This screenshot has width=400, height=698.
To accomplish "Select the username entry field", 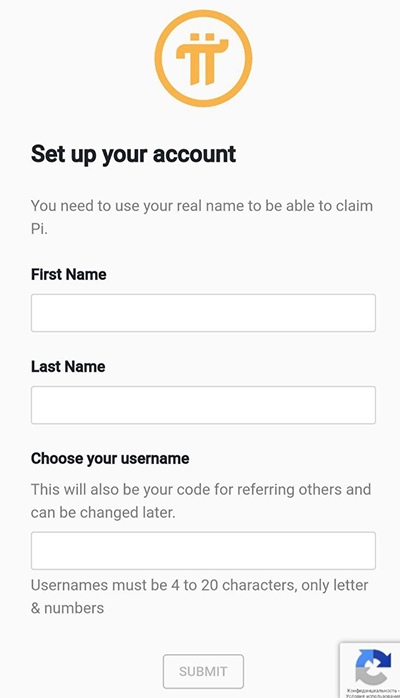I will (x=203, y=551).
